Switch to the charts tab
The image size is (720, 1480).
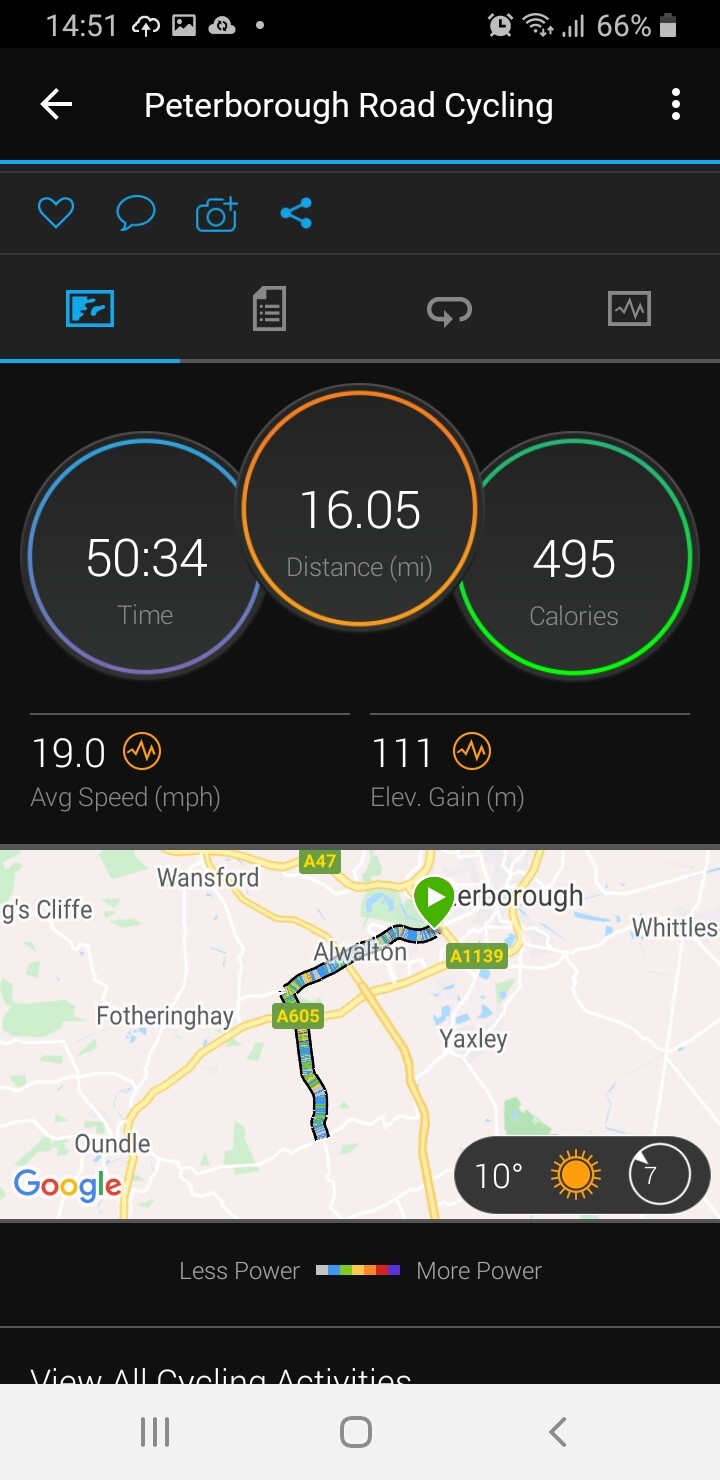(x=629, y=309)
